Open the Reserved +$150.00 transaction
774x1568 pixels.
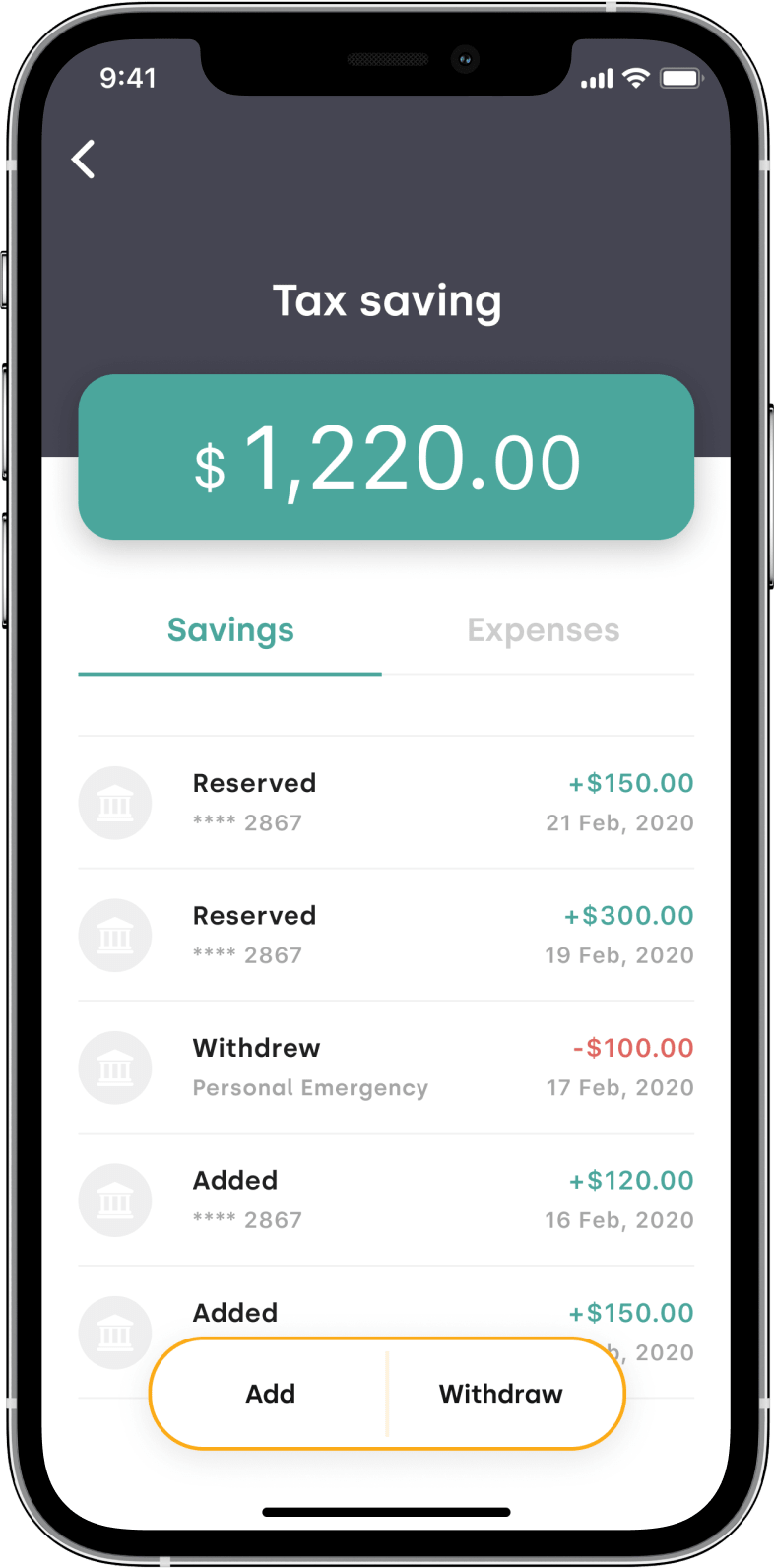[x=386, y=803]
